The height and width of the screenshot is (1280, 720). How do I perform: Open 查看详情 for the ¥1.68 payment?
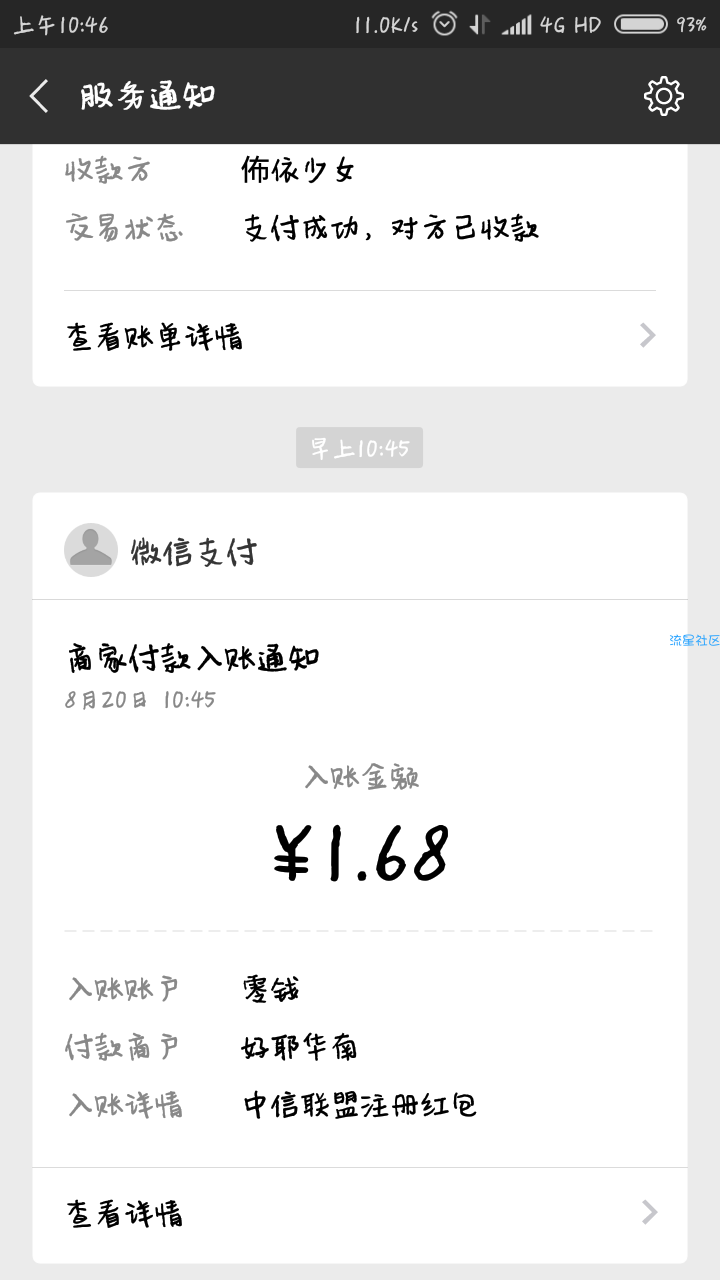(360, 1214)
